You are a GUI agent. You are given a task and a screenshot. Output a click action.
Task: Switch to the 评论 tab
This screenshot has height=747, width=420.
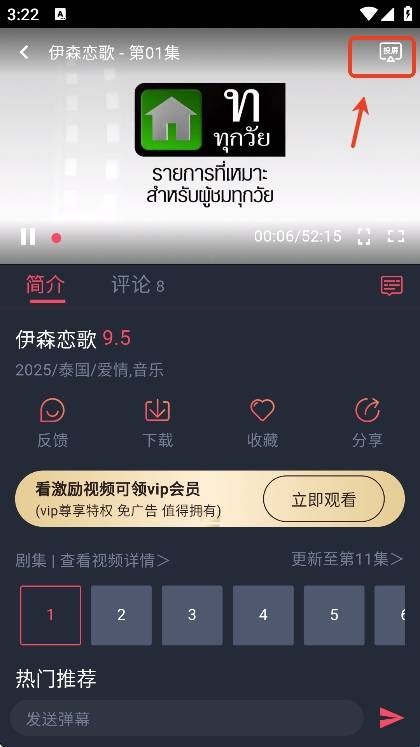click(x=138, y=285)
